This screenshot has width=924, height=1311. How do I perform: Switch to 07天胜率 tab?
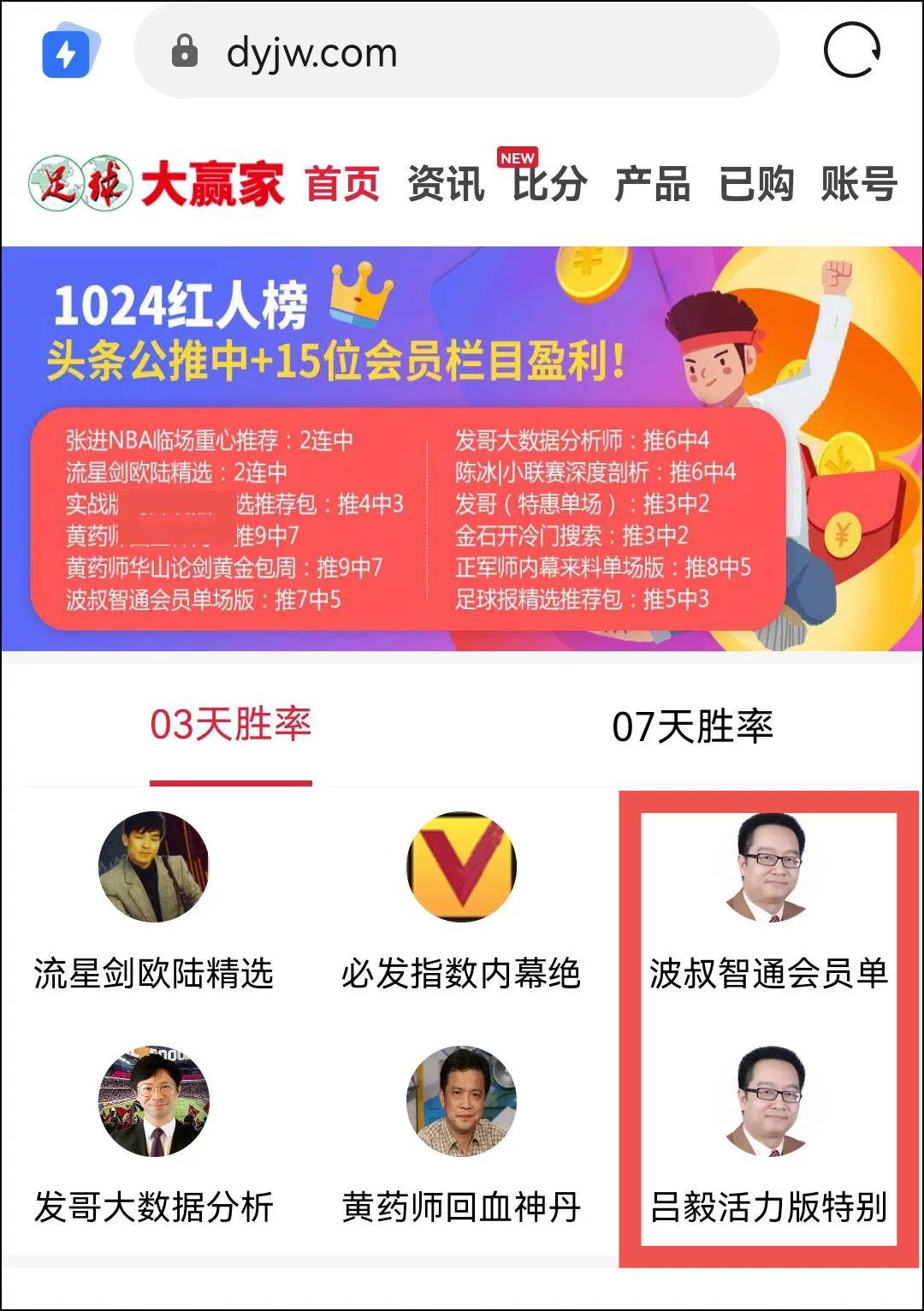(x=692, y=727)
